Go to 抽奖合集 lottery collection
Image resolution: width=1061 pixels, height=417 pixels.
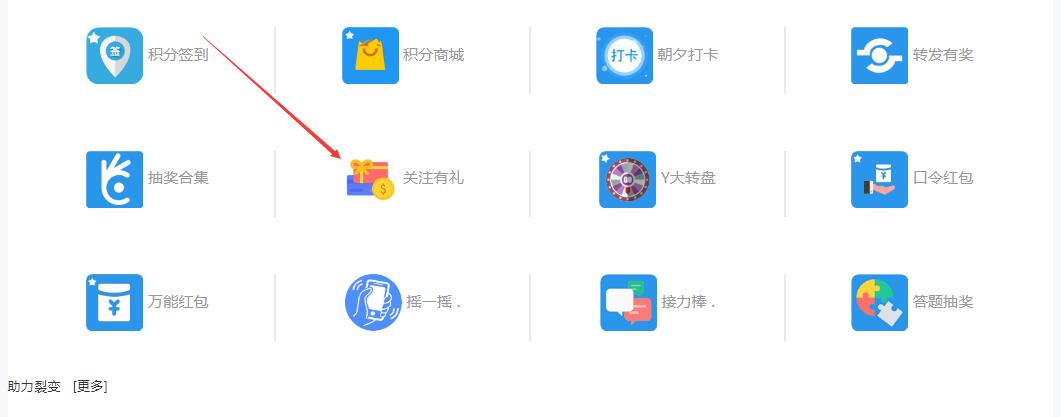point(115,179)
